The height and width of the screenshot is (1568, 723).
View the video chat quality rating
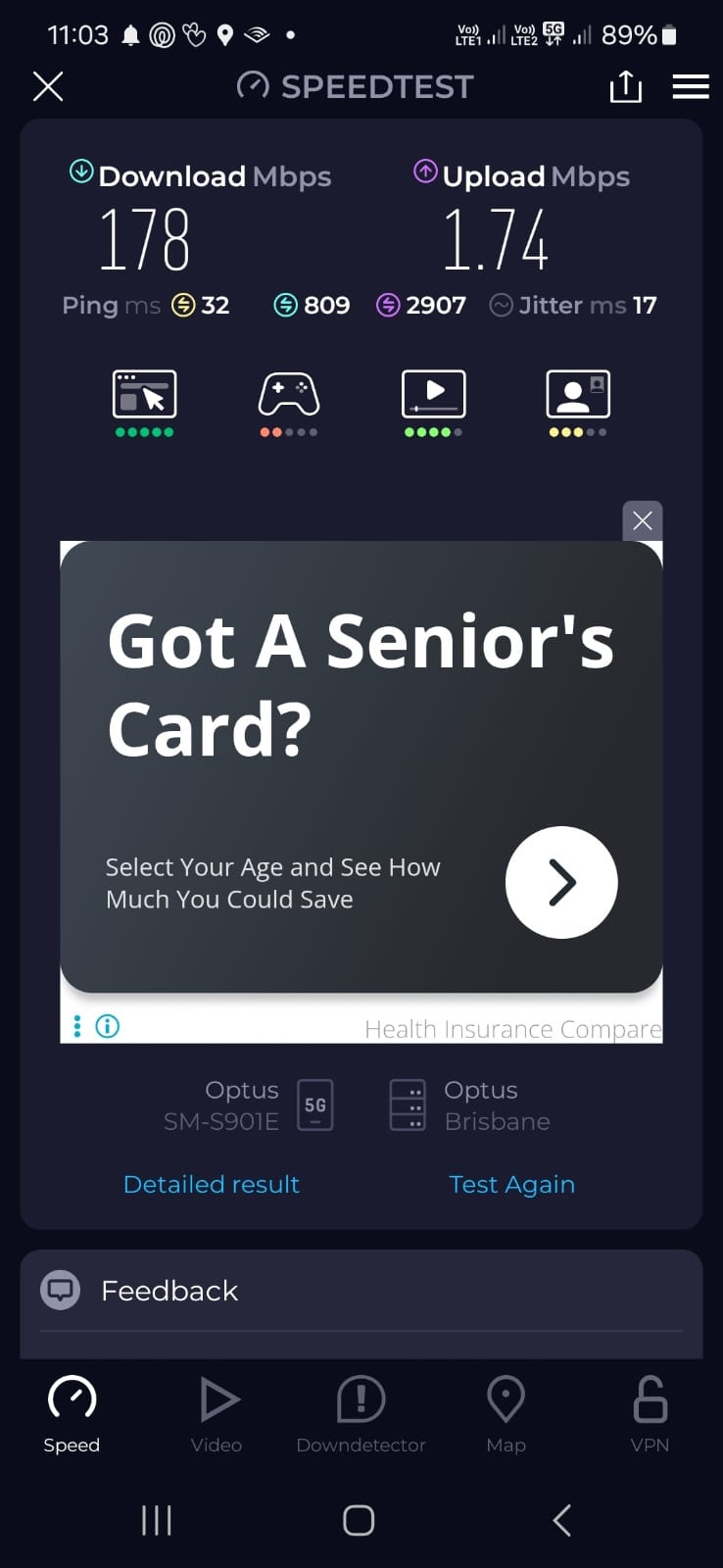(578, 403)
